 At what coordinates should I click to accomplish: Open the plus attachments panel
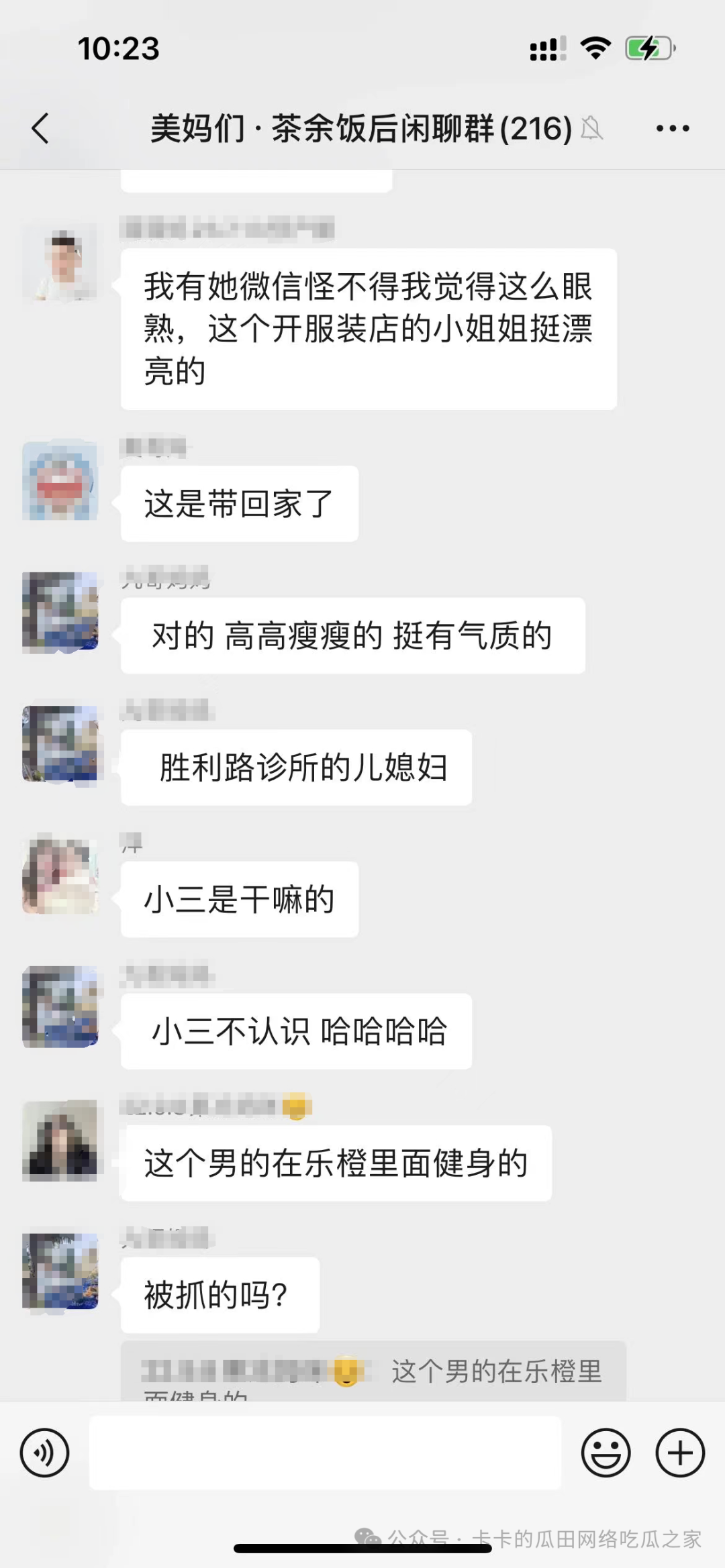point(680,1453)
